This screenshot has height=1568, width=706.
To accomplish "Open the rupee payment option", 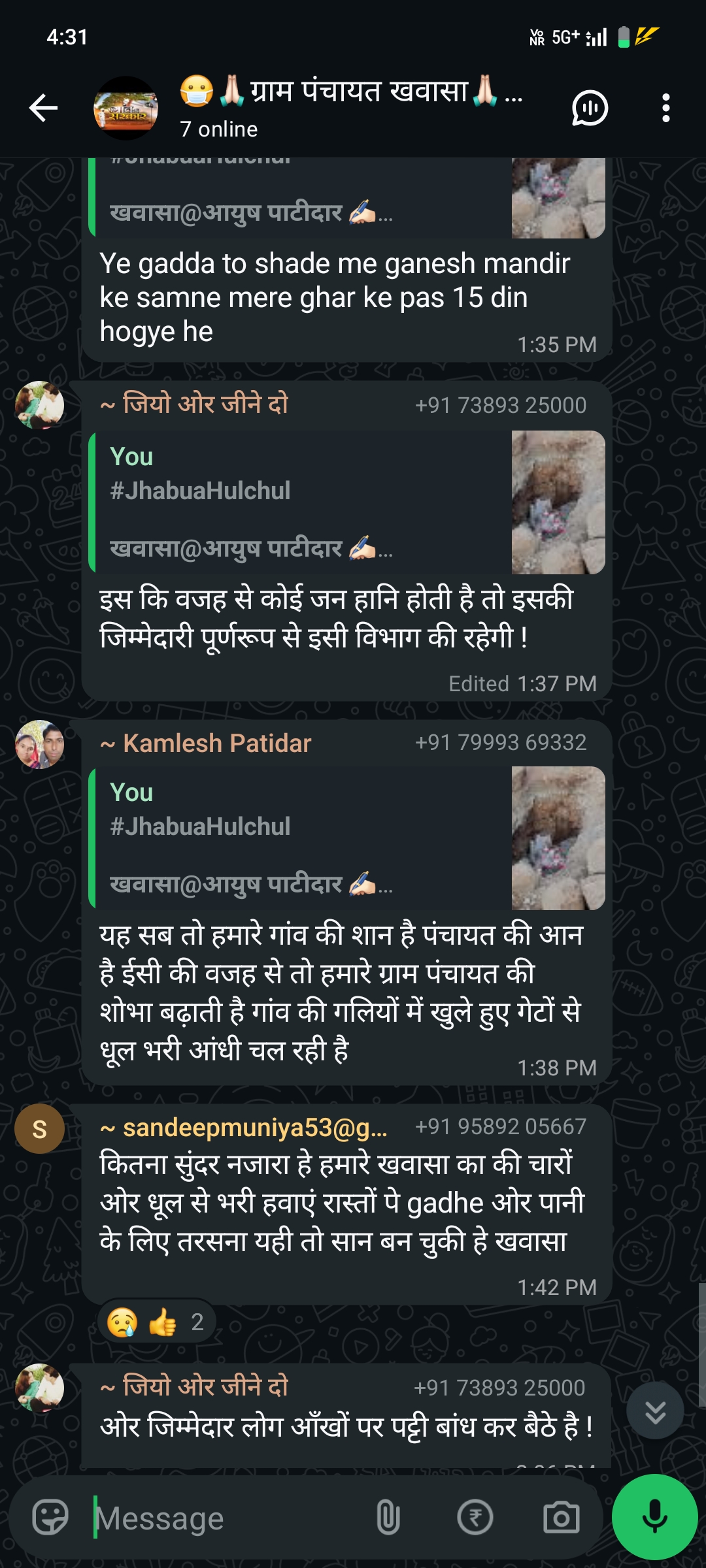I will click(475, 1517).
